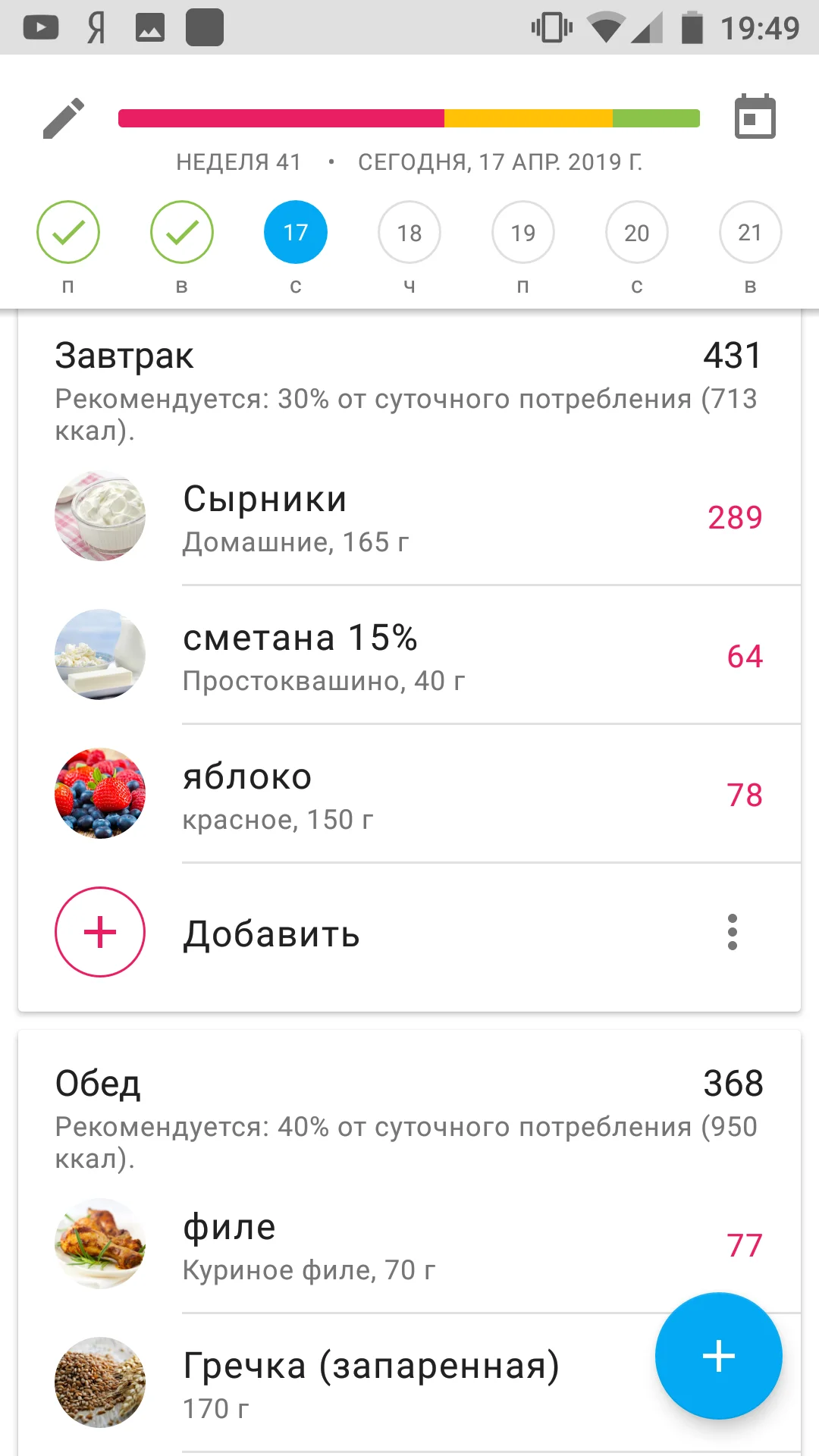Open the Сырники breakfast entry
Screen dimensions: 819x1456
pos(409,518)
